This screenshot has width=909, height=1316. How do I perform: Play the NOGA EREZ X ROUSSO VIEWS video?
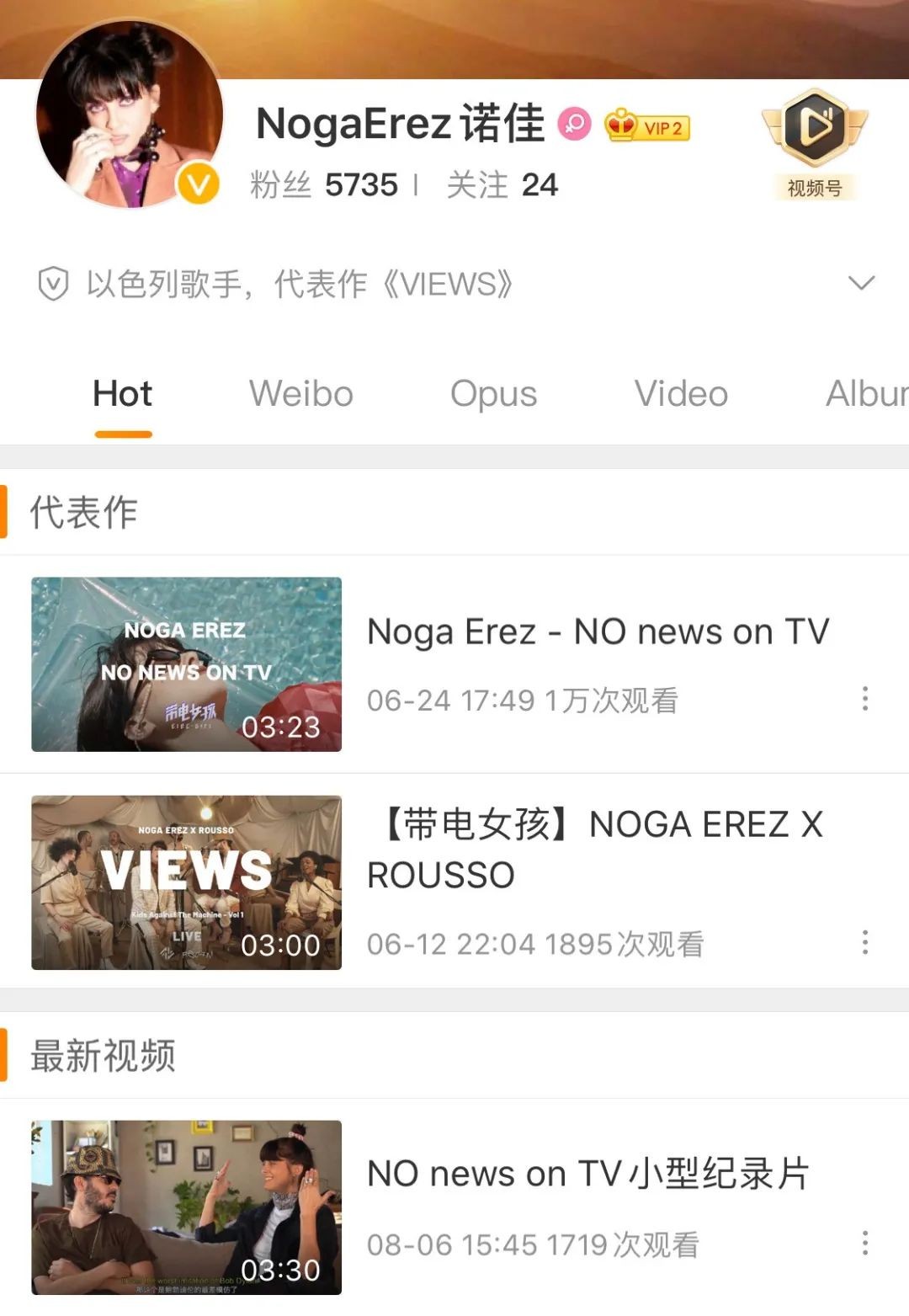pyautogui.click(x=187, y=882)
